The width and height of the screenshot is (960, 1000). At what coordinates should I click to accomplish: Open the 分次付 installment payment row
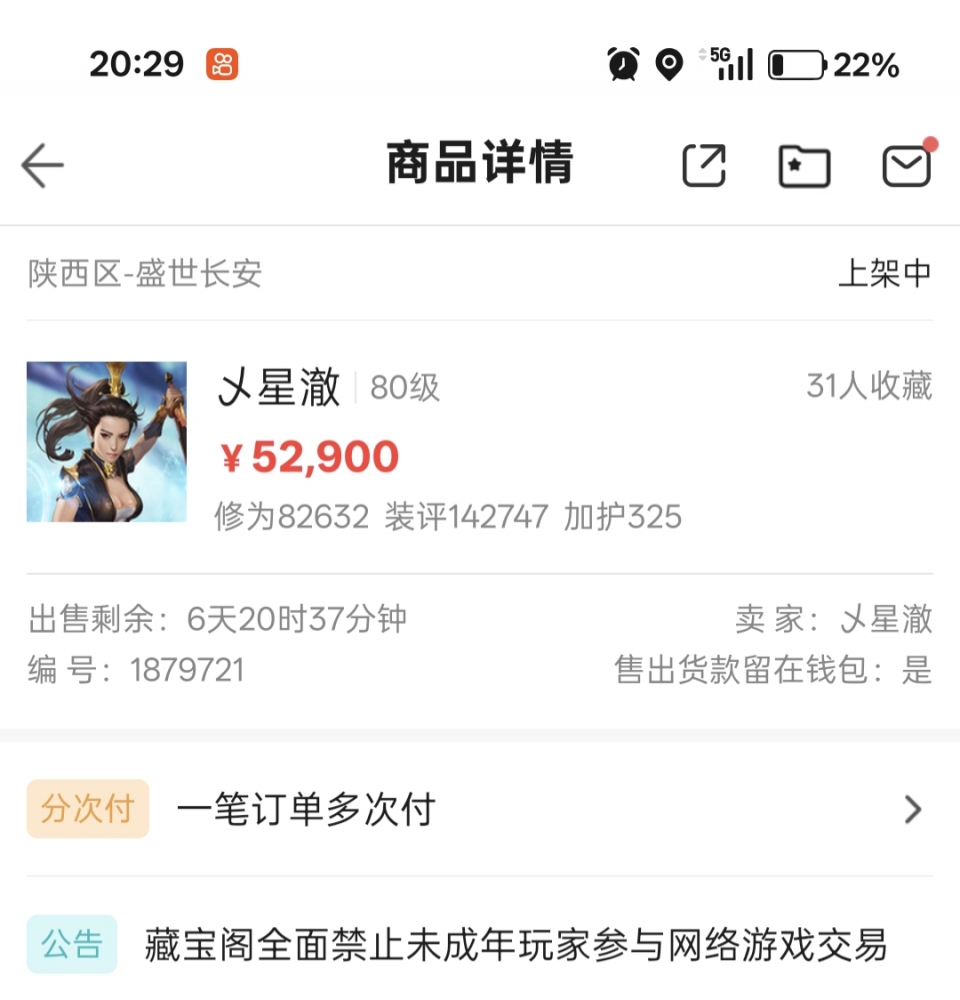click(x=480, y=809)
